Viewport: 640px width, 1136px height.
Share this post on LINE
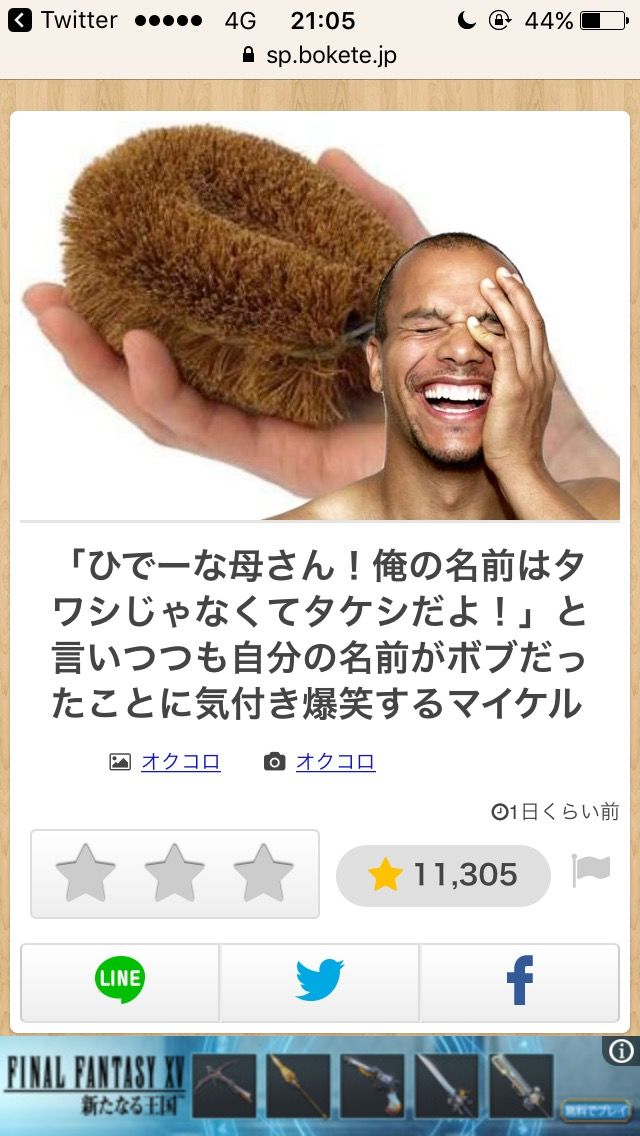tap(120, 981)
